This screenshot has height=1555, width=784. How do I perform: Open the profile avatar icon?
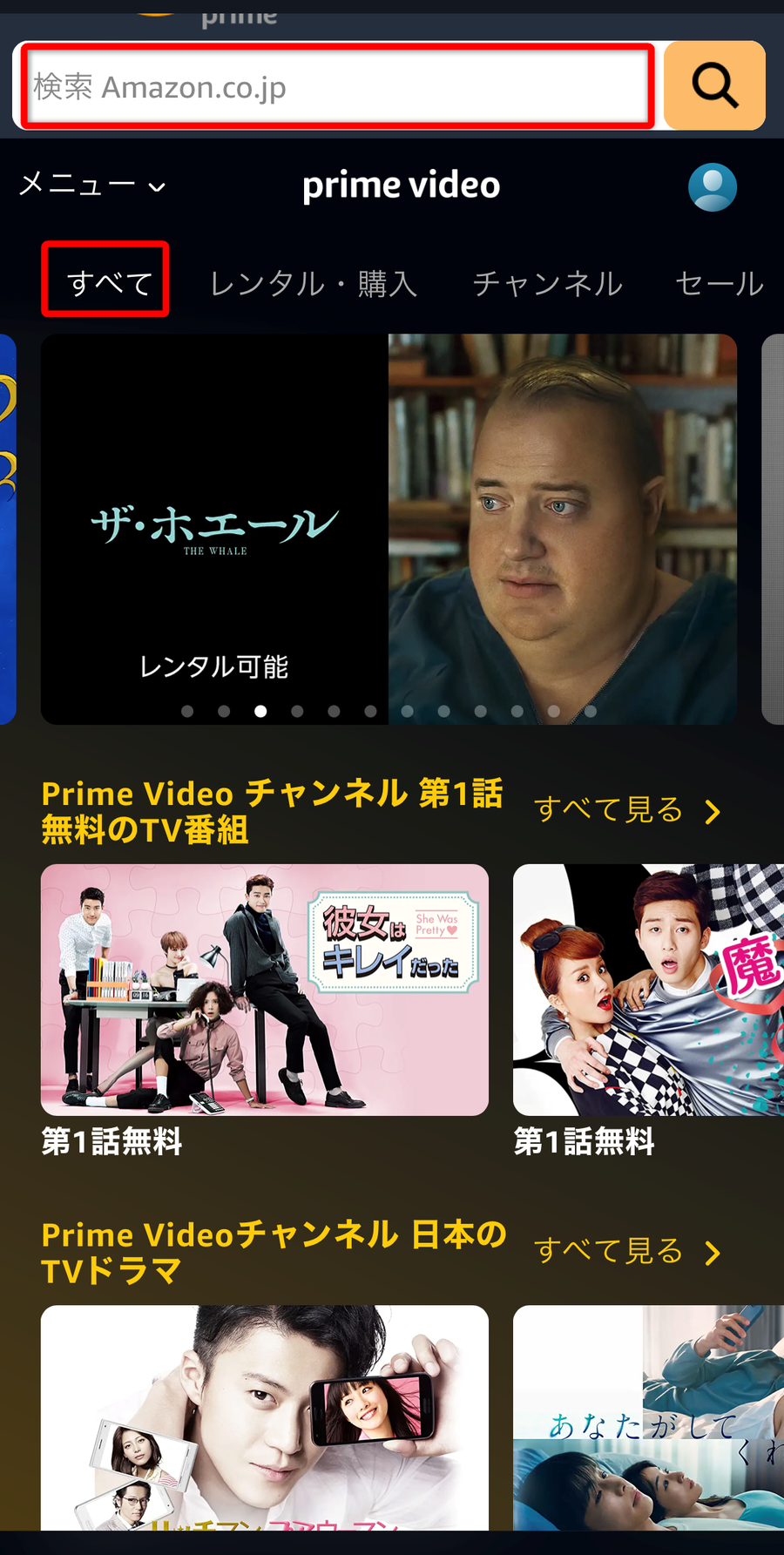[713, 187]
